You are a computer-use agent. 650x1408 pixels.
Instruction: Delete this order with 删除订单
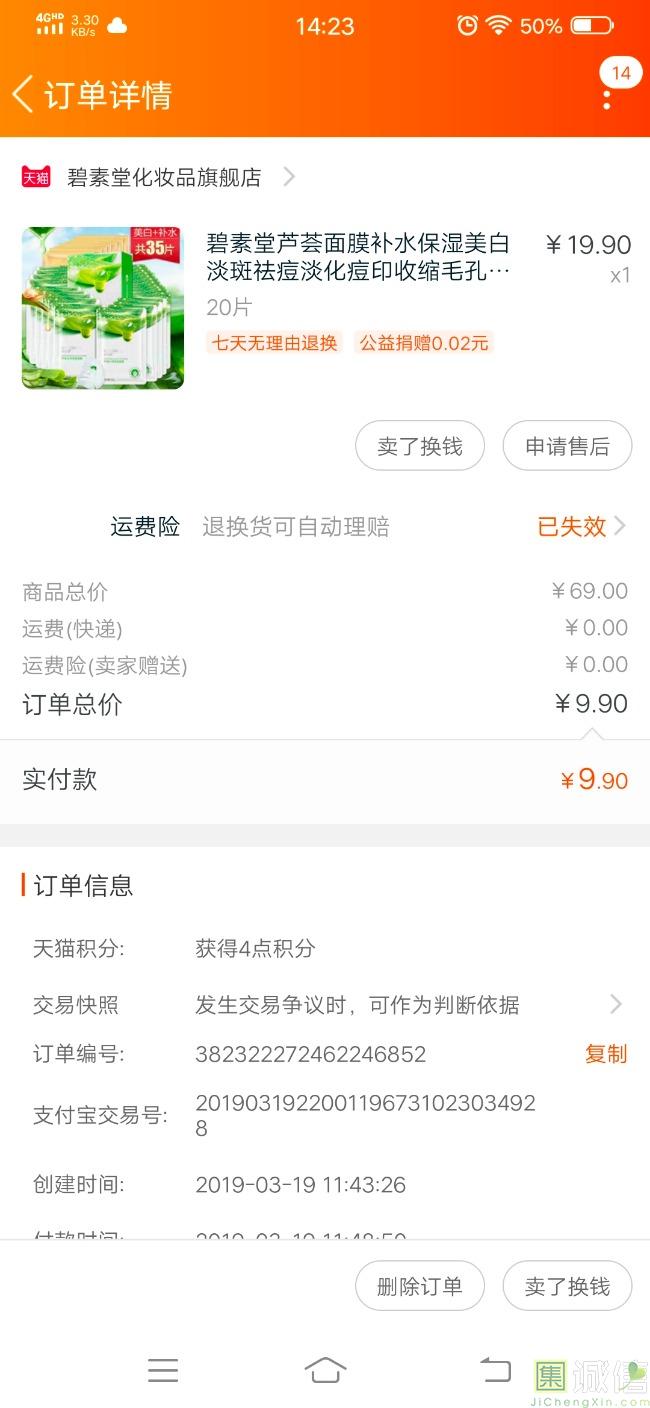click(x=420, y=1286)
